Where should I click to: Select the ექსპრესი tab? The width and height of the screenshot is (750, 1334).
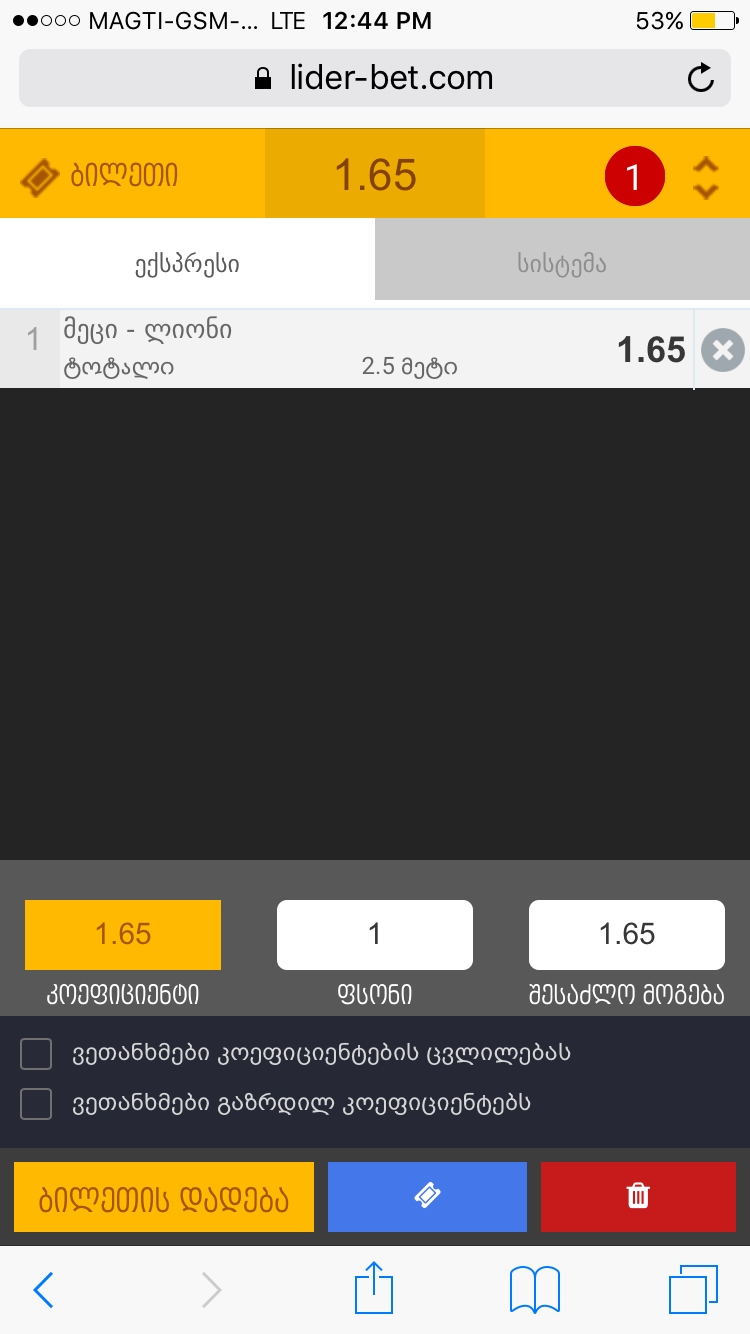[x=187, y=264]
